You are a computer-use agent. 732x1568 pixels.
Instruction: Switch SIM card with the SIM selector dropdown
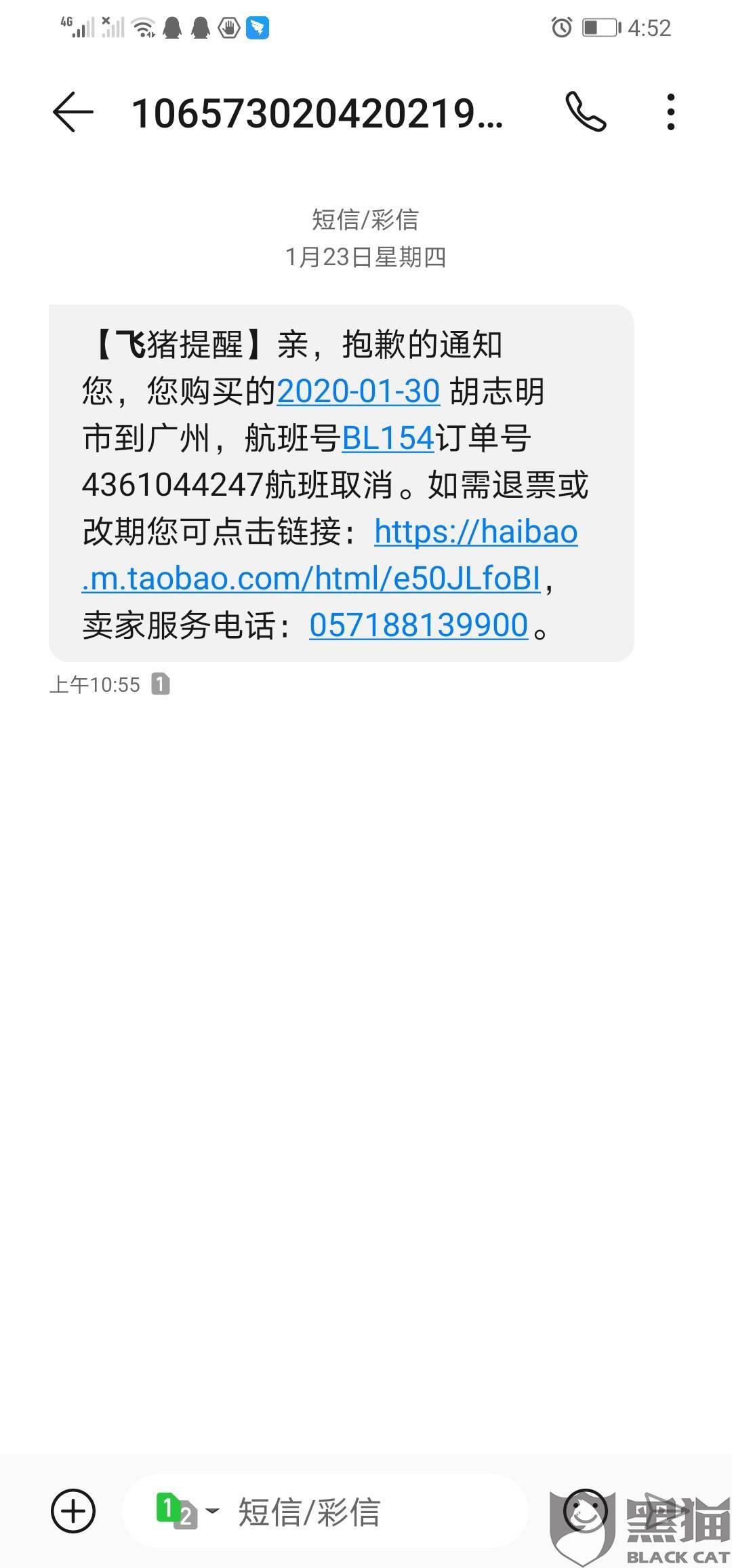186,1511
